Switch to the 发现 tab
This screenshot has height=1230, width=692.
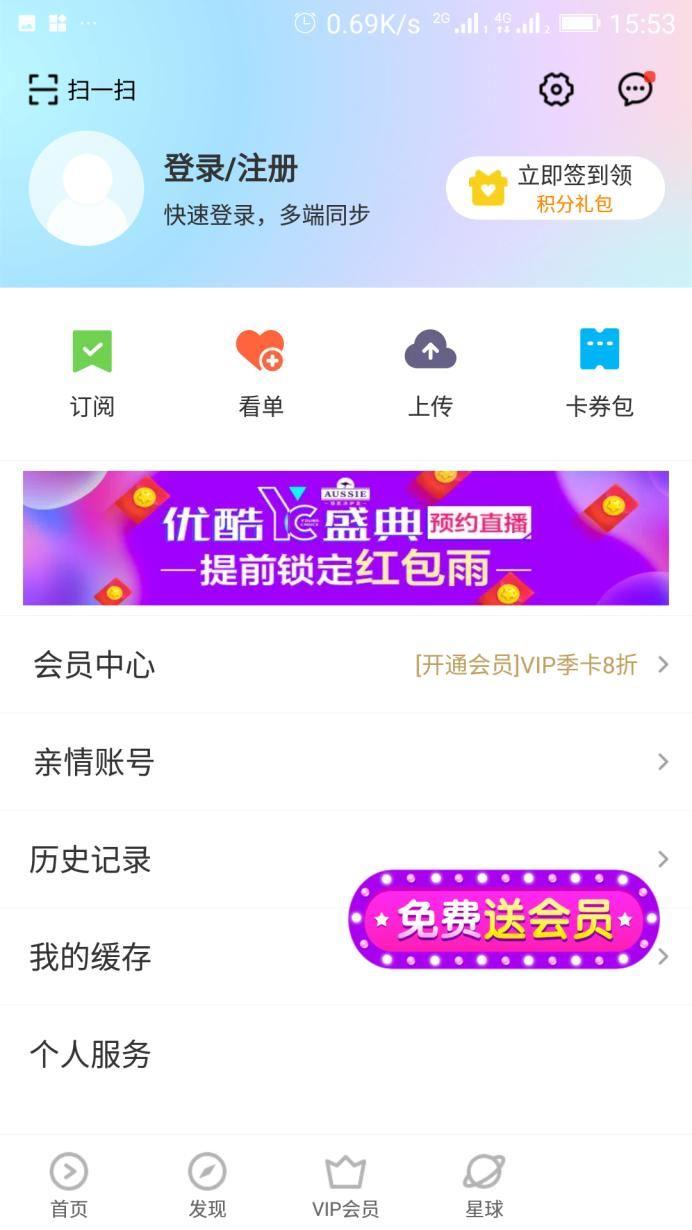(207, 1185)
